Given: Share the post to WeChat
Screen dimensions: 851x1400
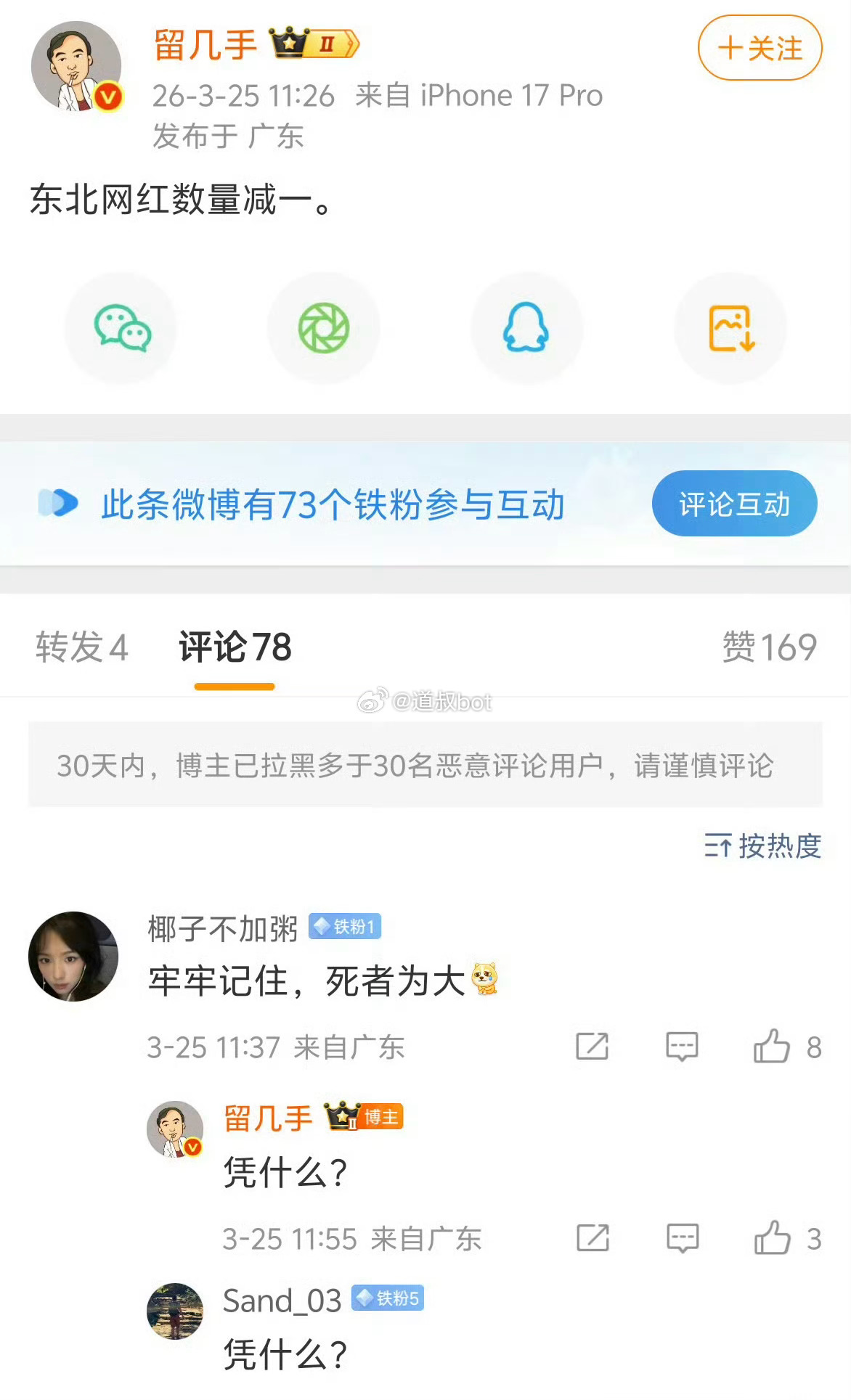Looking at the screenshot, I should tap(121, 328).
